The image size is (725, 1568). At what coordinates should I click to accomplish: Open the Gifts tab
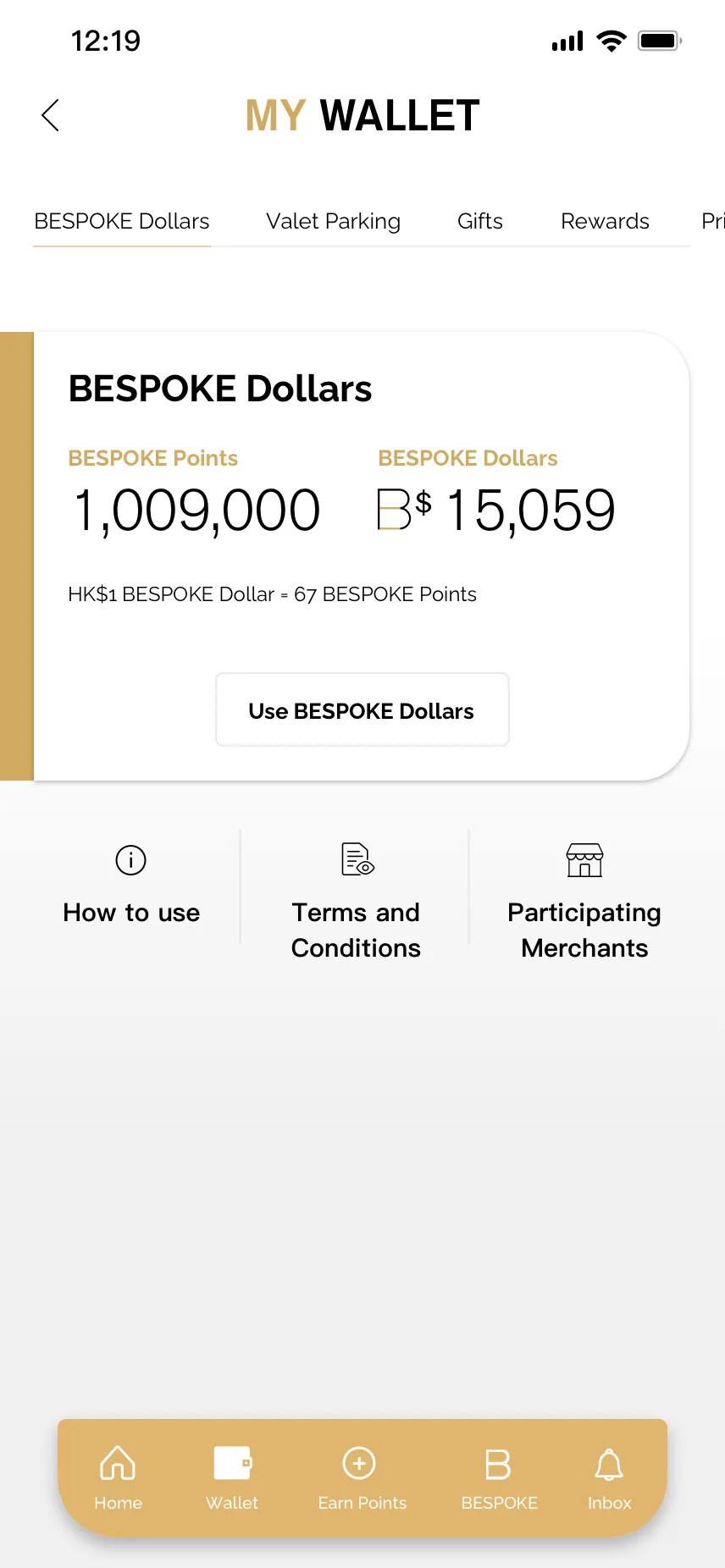[480, 222]
